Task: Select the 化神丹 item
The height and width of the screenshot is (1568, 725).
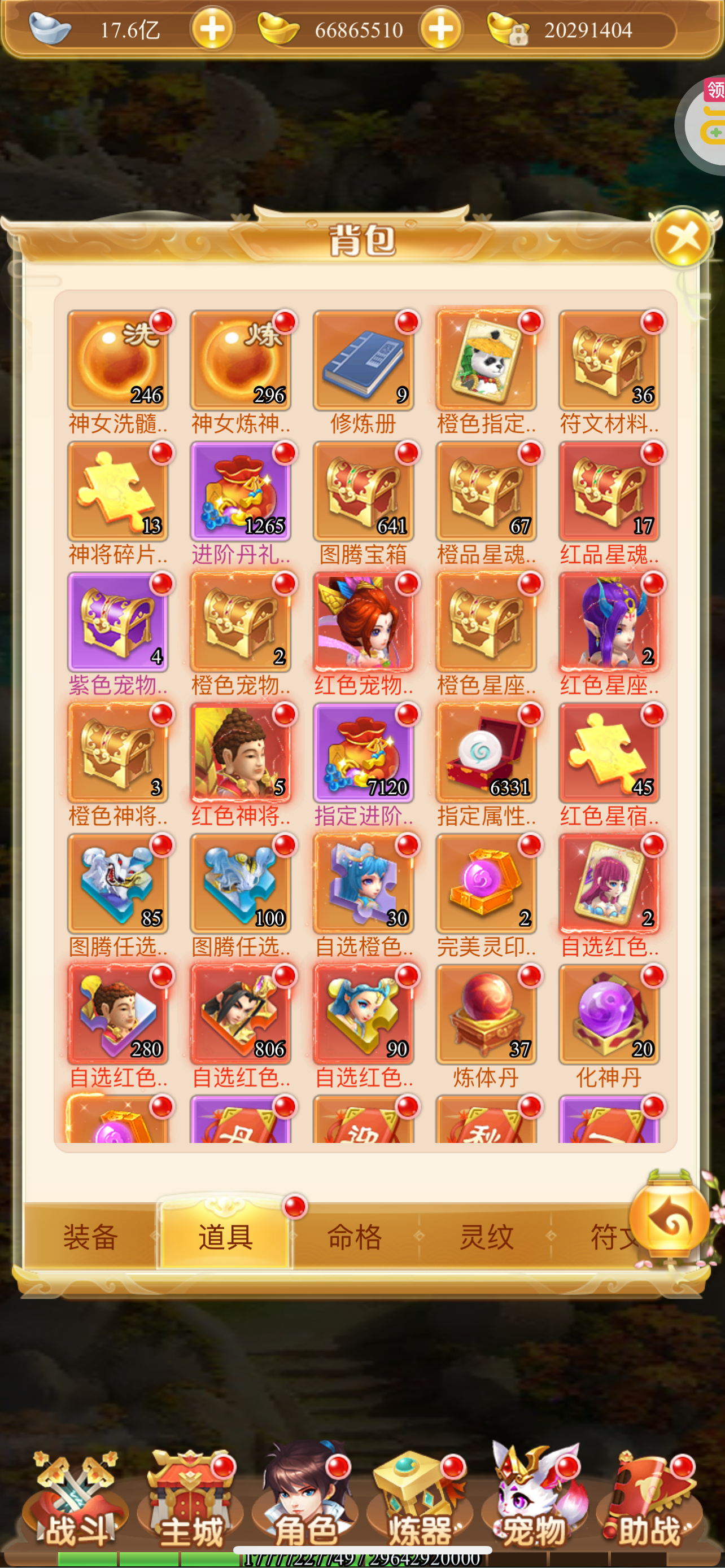Action: [609, 1015]
